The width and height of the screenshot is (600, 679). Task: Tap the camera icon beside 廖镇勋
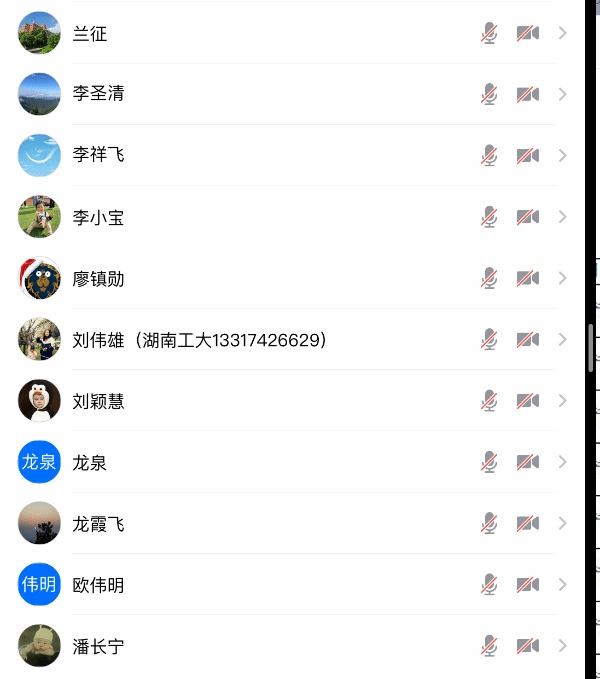tap(527, 278)
